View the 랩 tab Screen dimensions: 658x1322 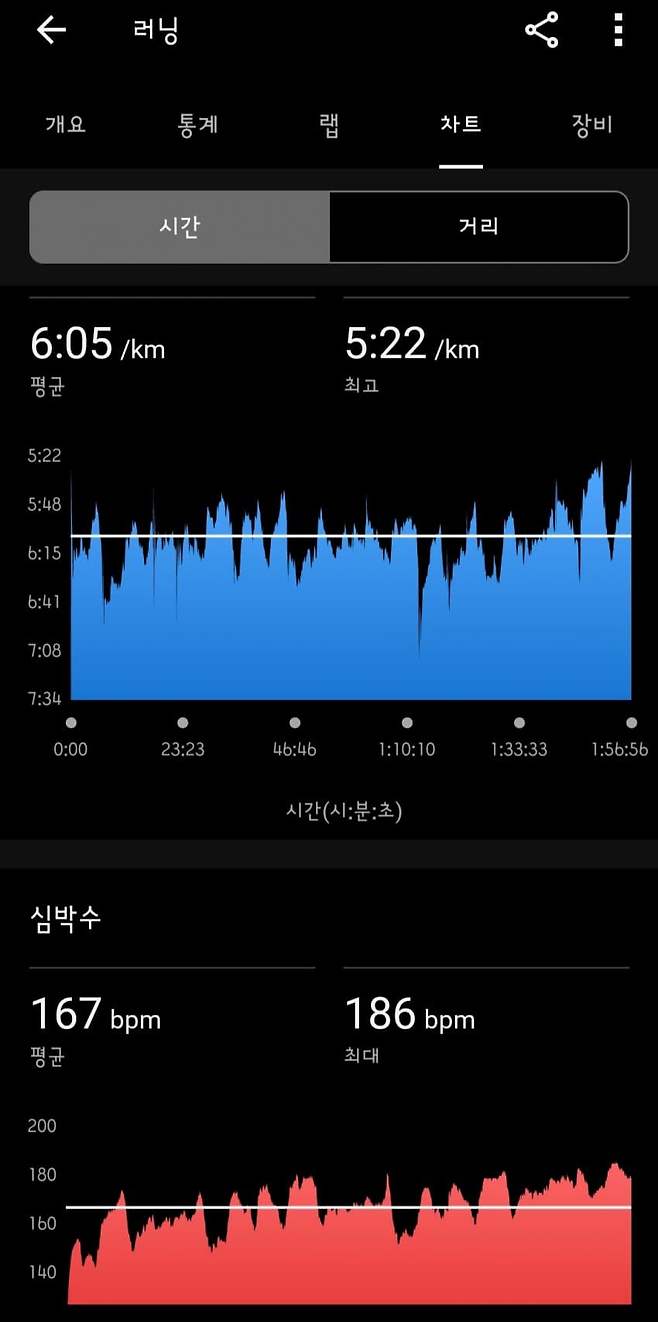329,125
